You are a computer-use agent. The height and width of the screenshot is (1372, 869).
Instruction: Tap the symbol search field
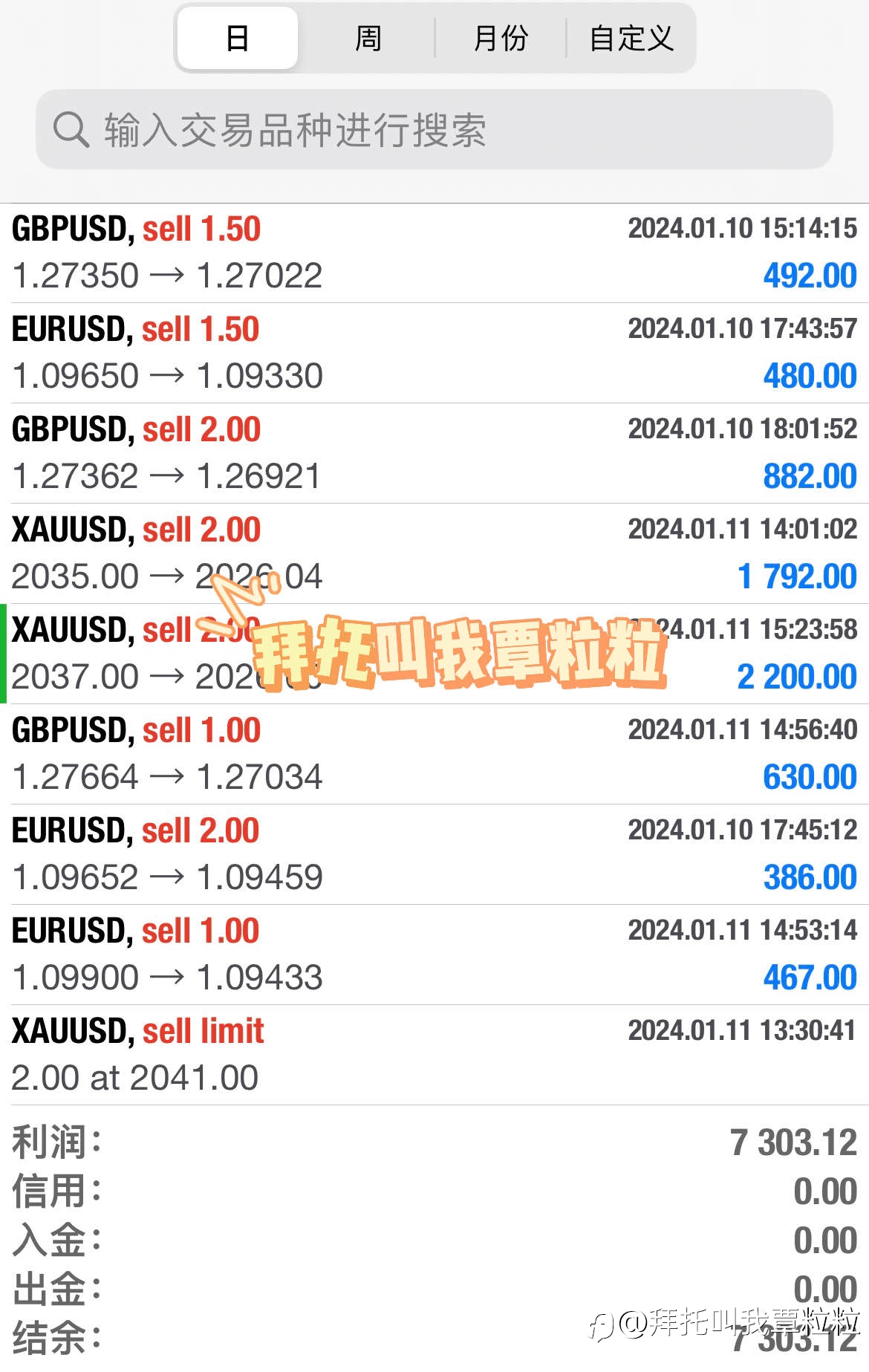coord(434,129)
